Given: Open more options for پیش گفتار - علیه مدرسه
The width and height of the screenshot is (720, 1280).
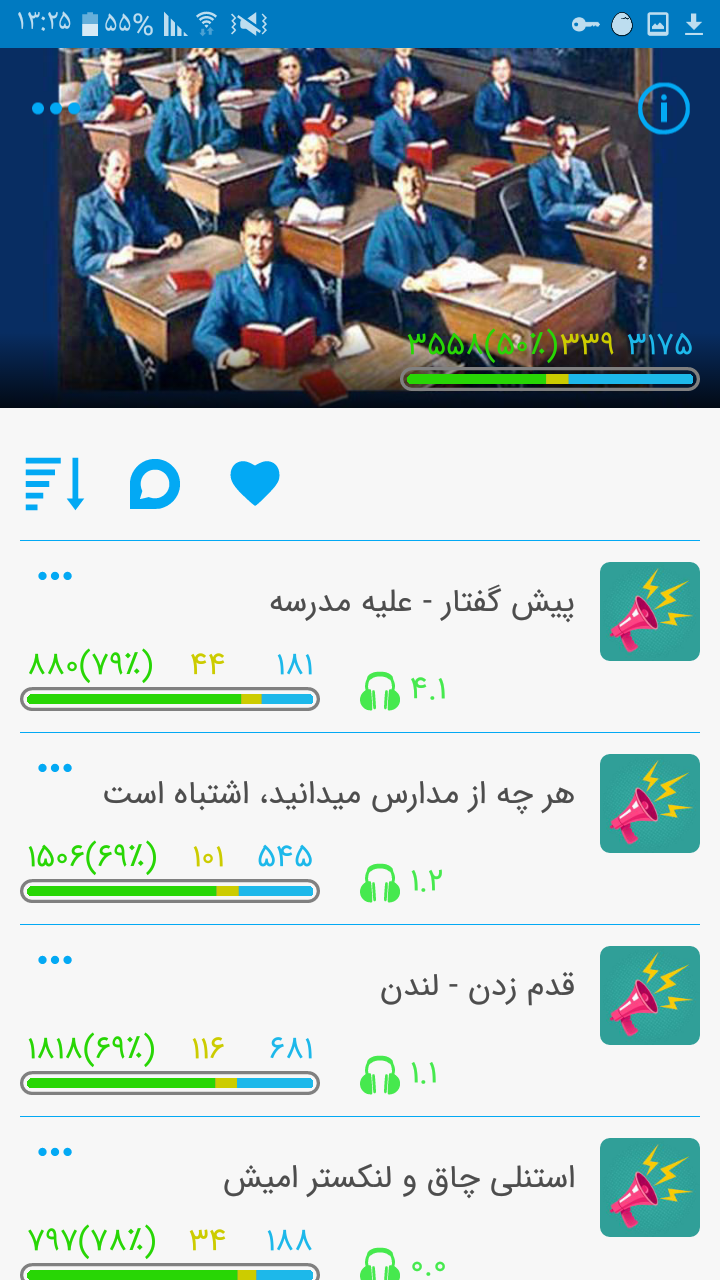Looking at the screenshot, I should pyautogui.click(x=55, y=576).
